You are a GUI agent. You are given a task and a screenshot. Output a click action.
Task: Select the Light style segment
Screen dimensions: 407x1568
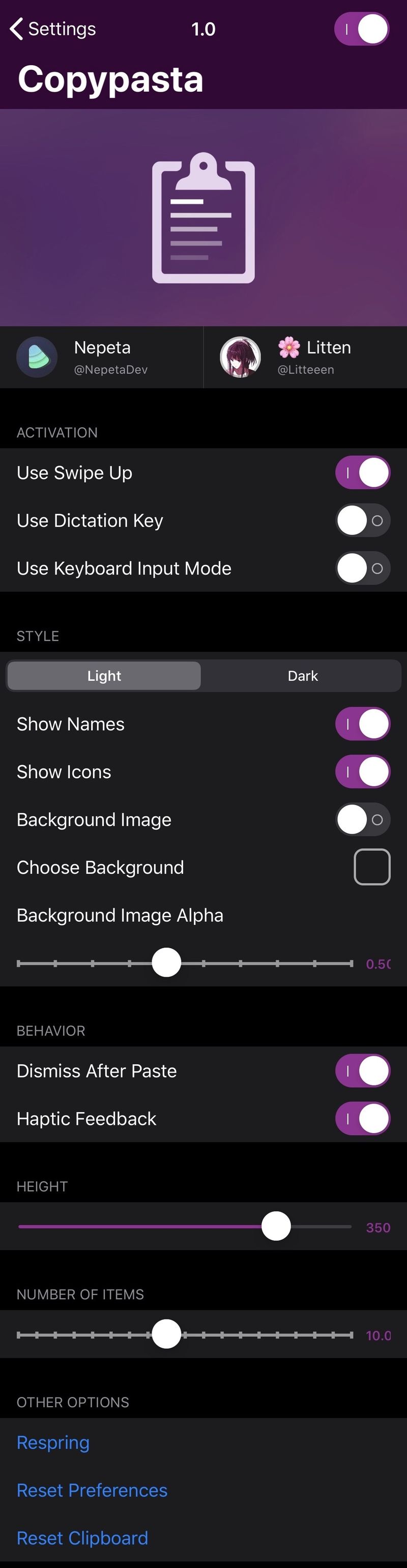(104, 676)
